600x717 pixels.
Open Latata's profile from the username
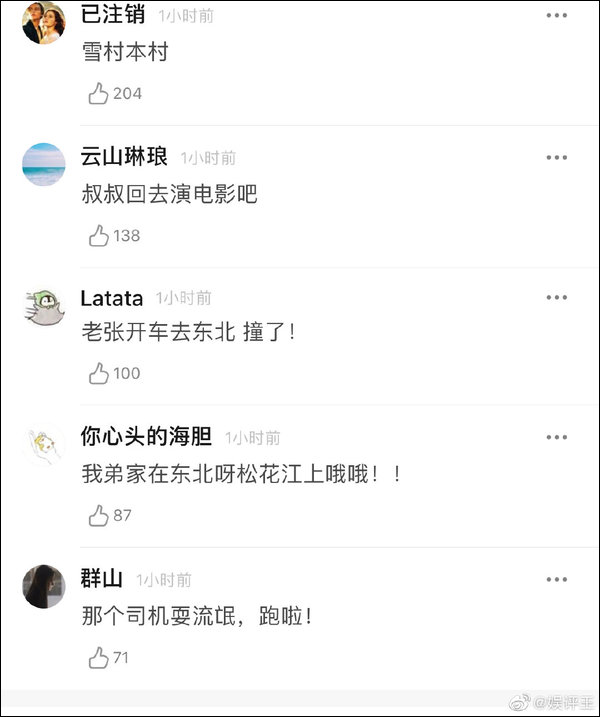[x=111, y=298]
